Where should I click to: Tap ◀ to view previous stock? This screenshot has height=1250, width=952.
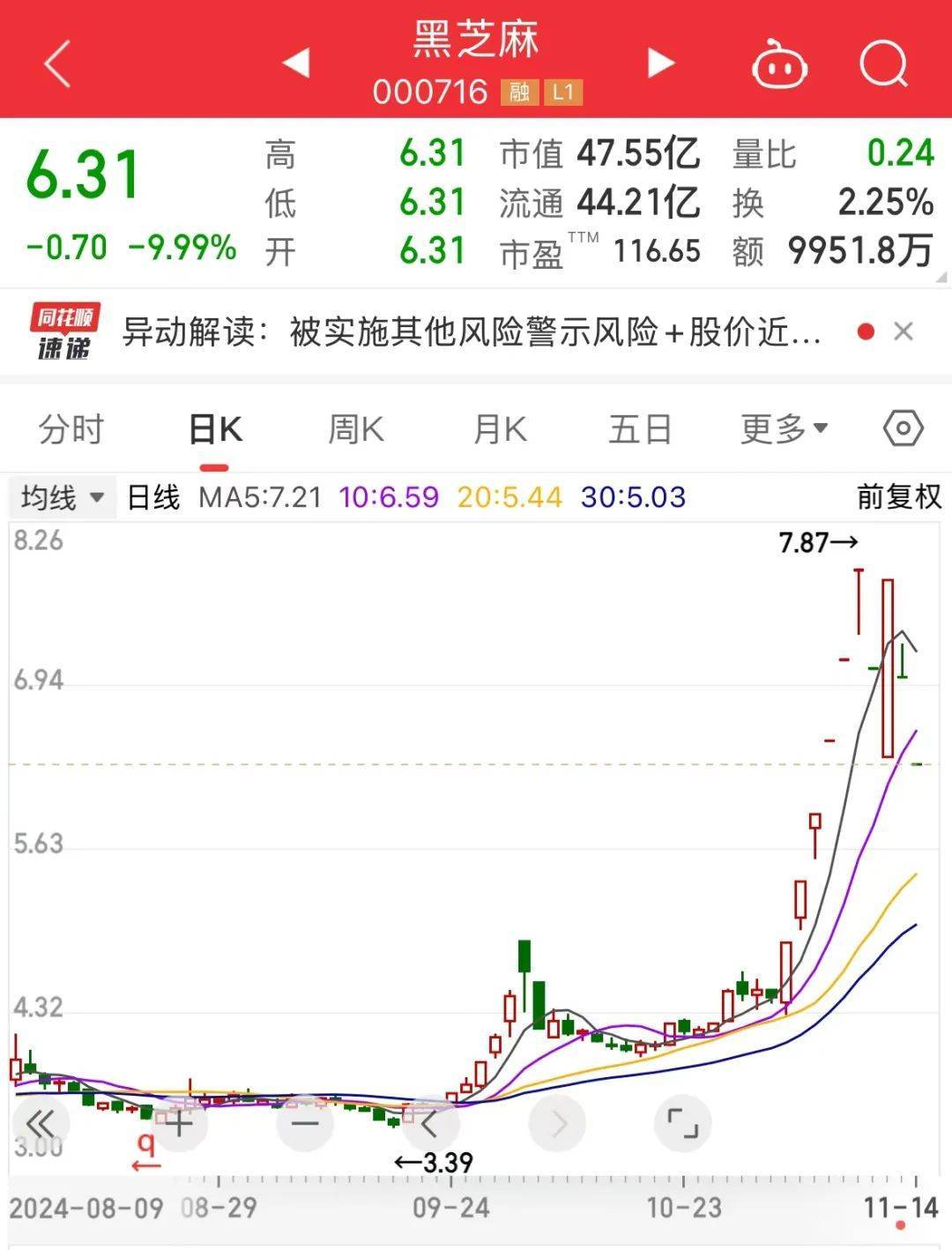(297, 62)
